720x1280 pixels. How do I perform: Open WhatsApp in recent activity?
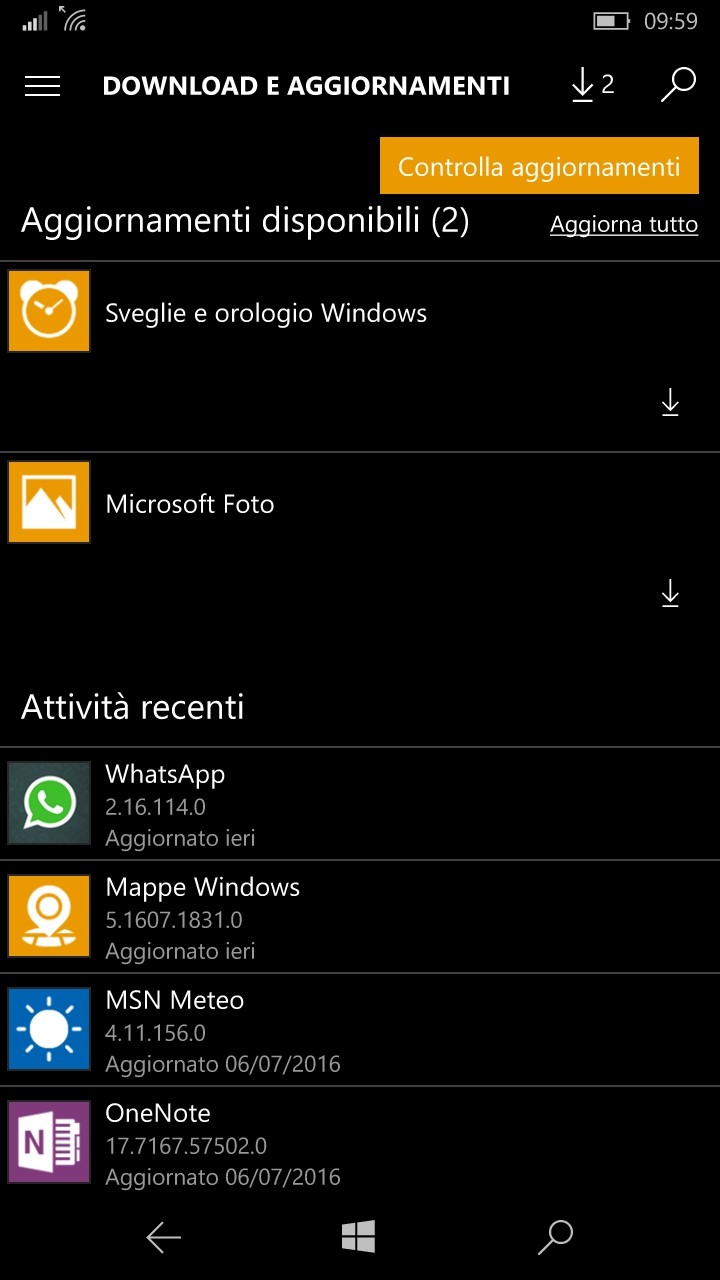coord(360,804)
